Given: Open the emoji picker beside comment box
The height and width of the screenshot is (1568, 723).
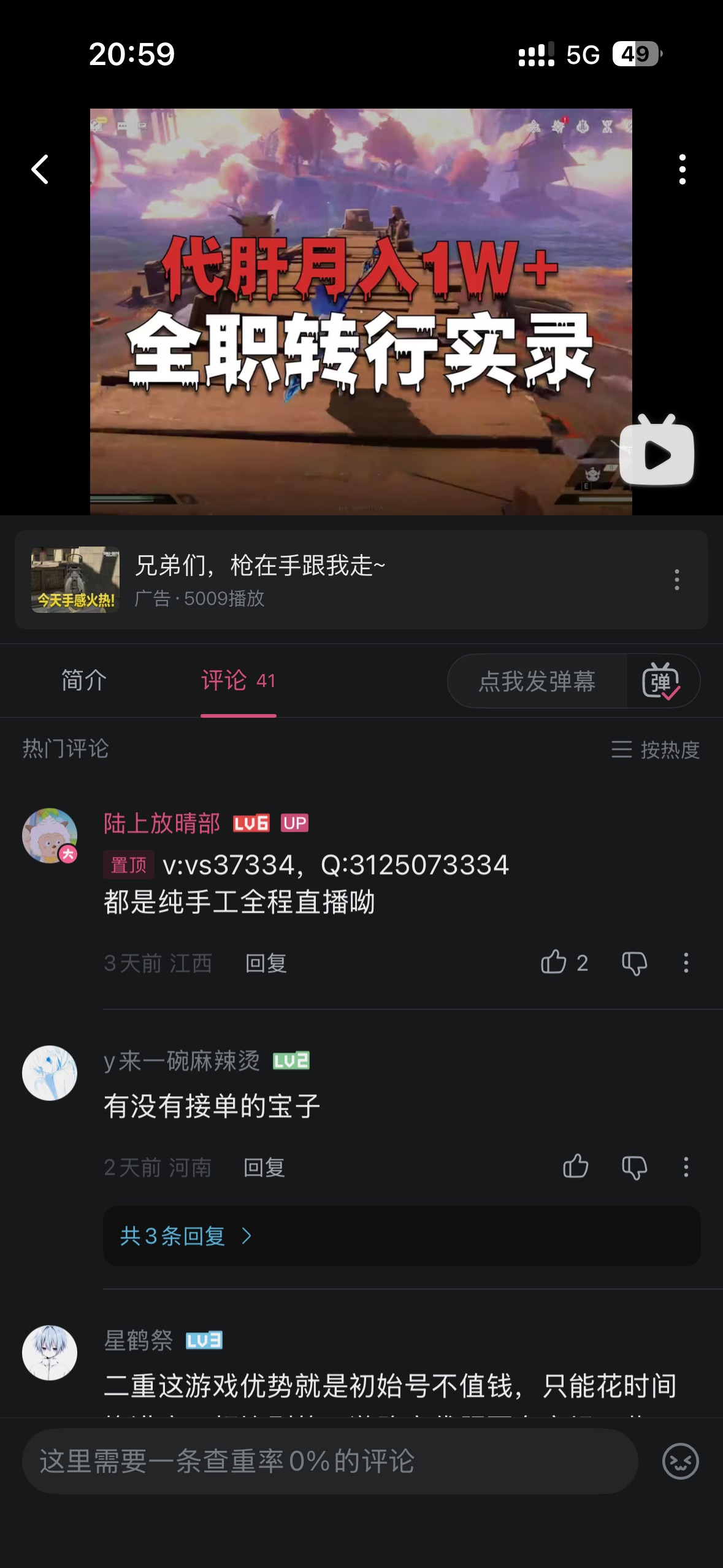Looking at the screenshot, I should [680, 1461].
